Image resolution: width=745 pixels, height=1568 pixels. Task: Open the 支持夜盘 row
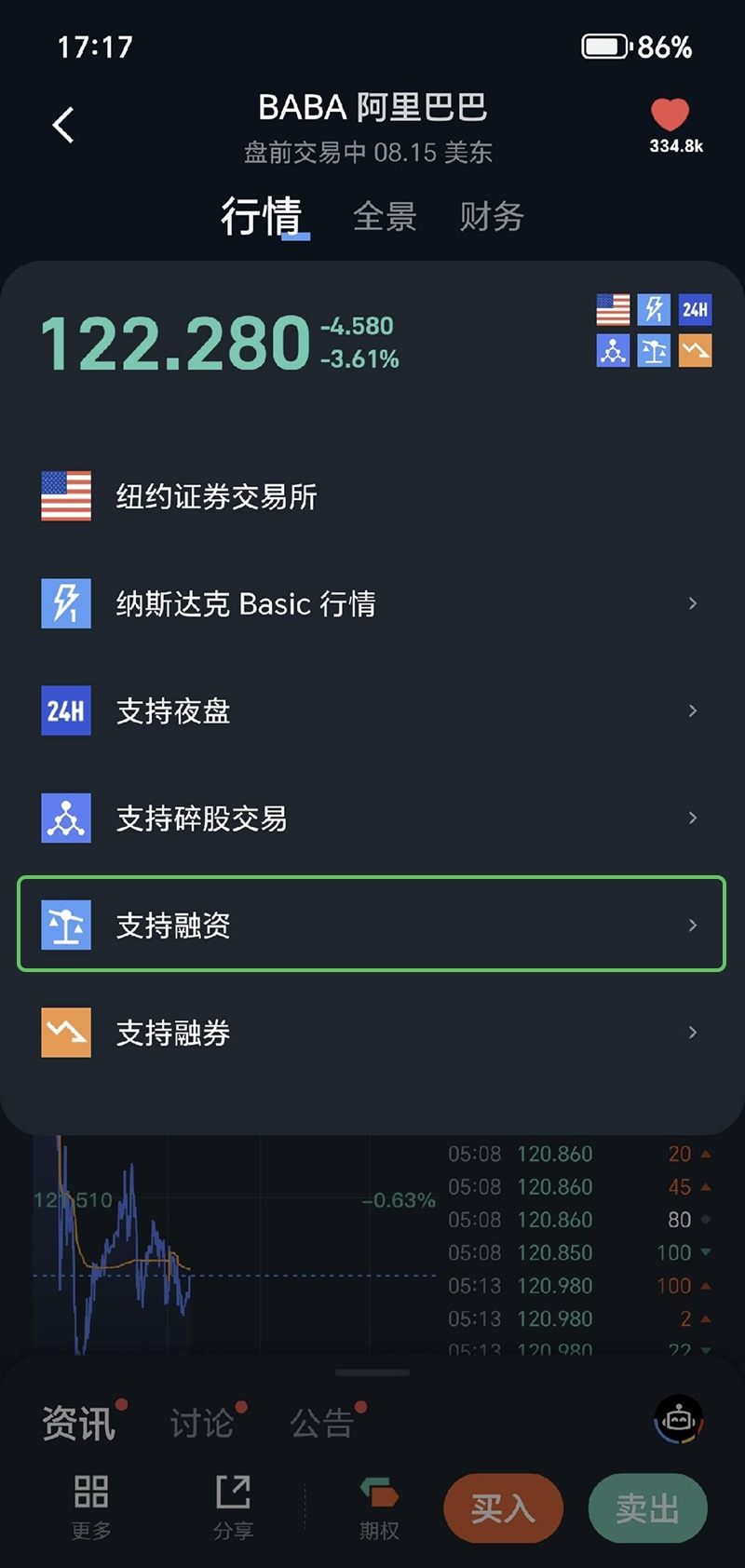click(x=371, y=710)
